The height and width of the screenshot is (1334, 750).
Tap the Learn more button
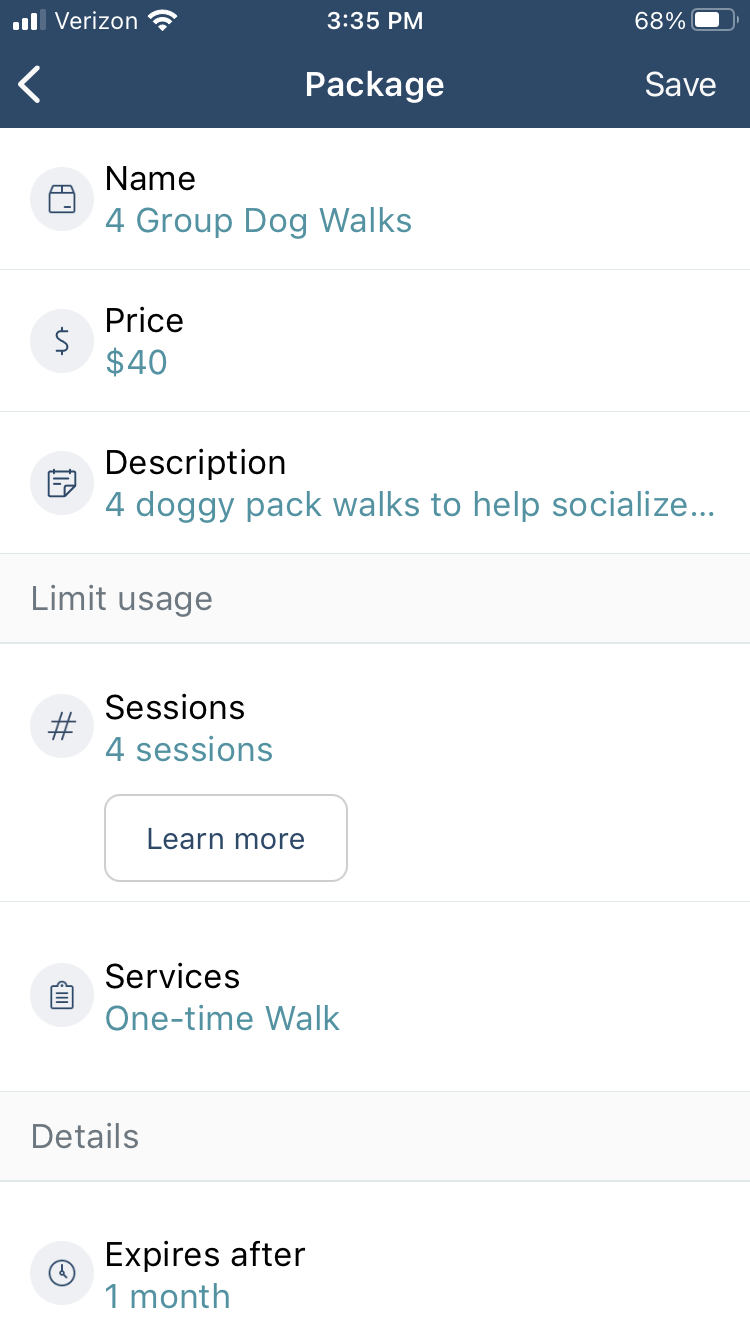(226, 838)
